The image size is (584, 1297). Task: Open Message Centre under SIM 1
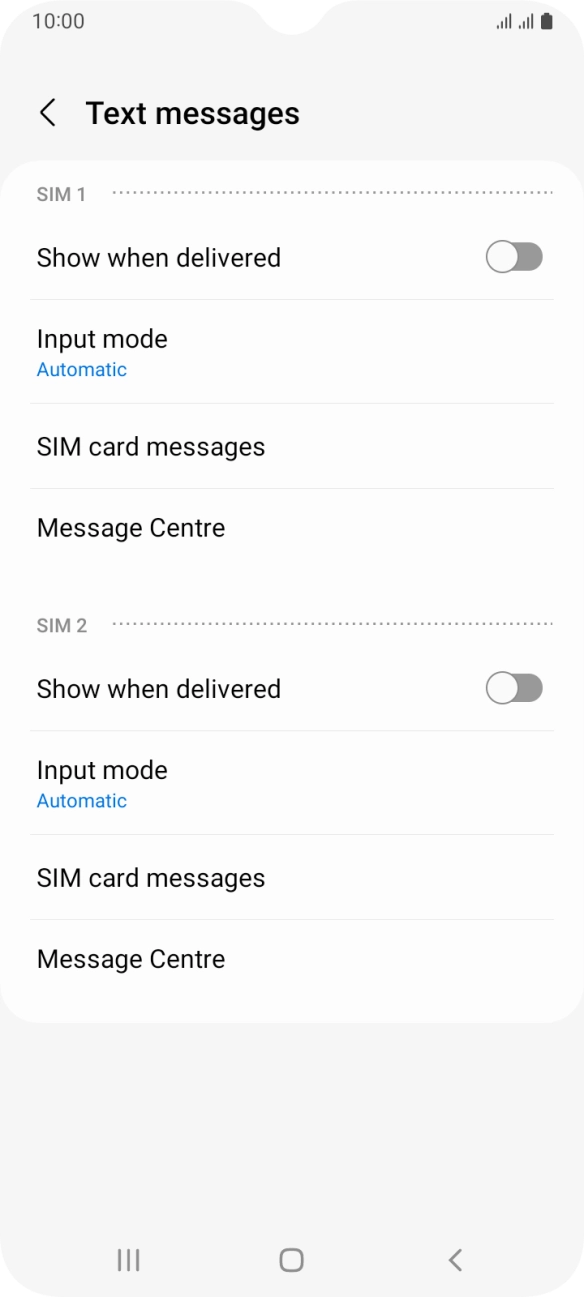point(292,528)
